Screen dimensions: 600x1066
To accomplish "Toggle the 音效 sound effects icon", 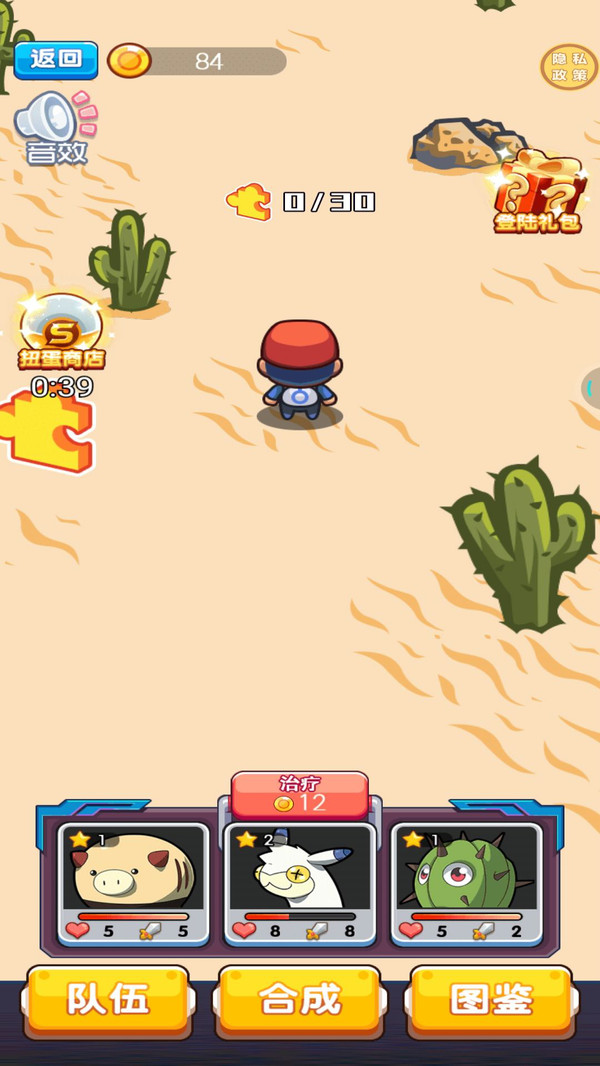I will click(x=55, y=128).
